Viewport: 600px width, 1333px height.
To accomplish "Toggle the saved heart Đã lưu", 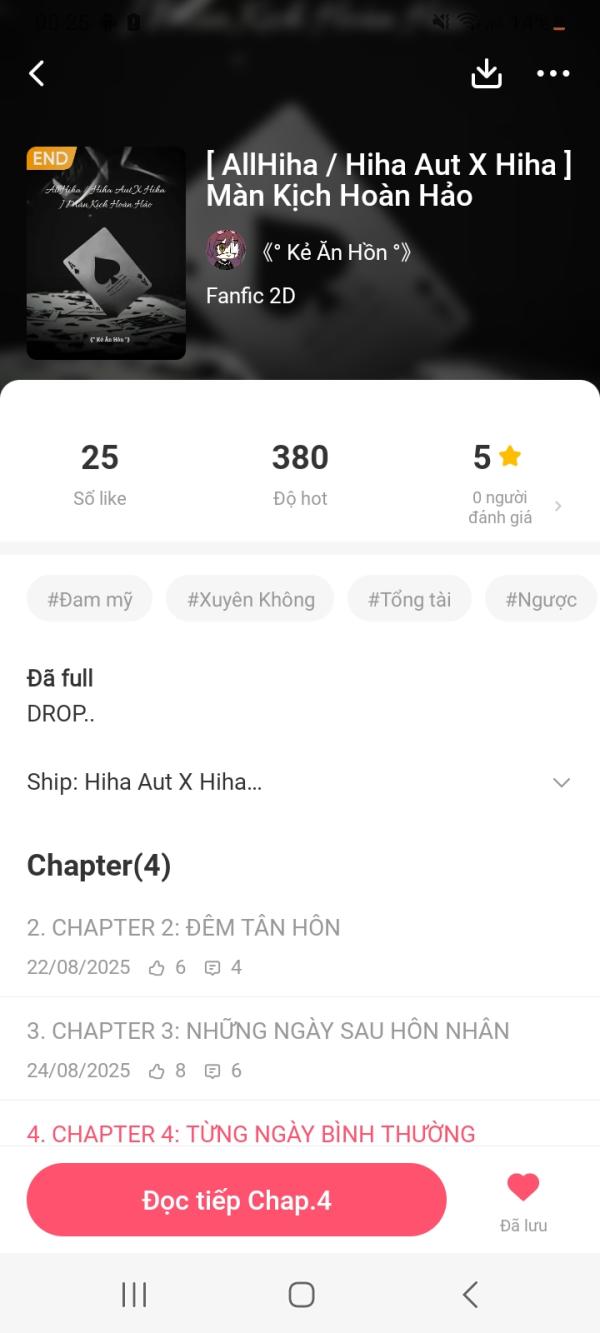I will pyautogui.click(x=523, y=1201).
